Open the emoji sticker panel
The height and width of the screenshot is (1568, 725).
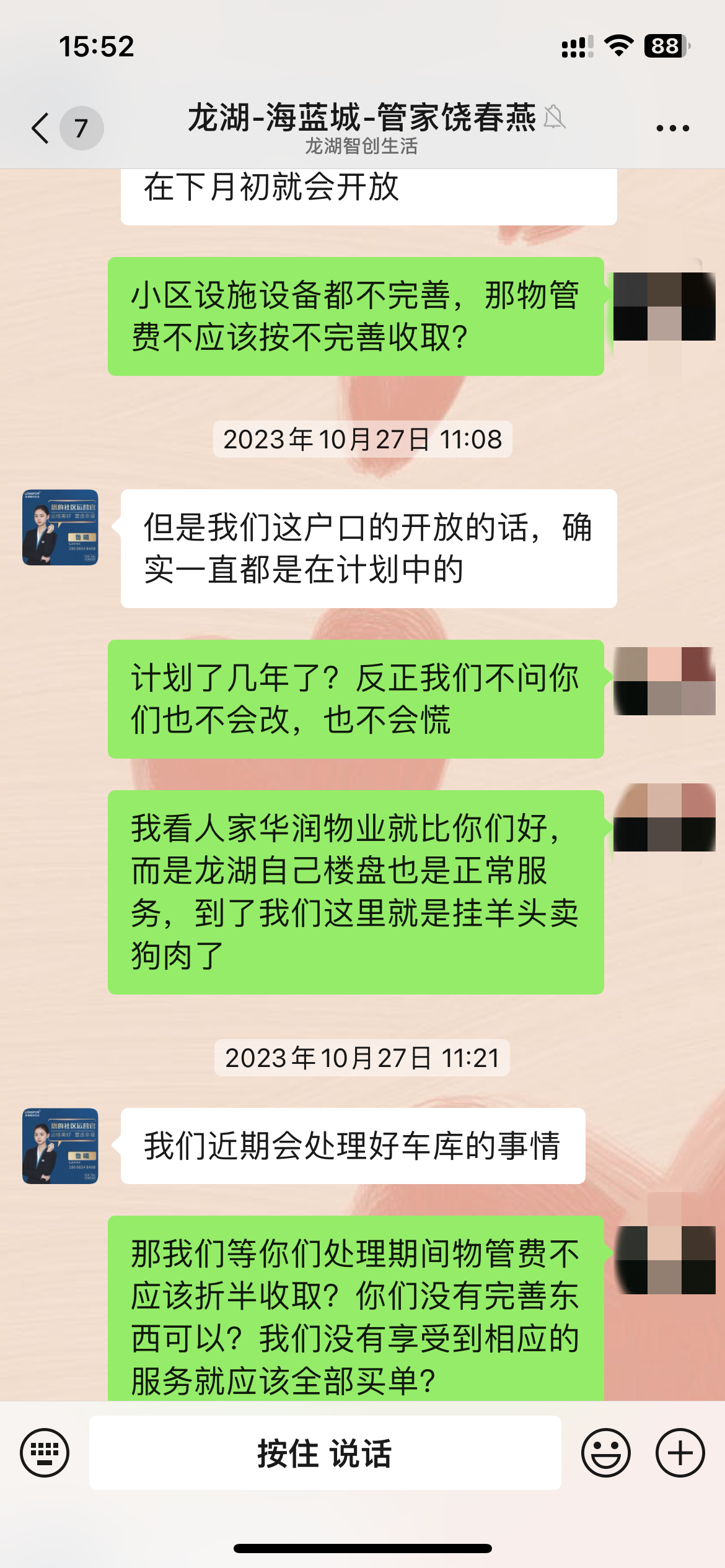point(605,1452)
